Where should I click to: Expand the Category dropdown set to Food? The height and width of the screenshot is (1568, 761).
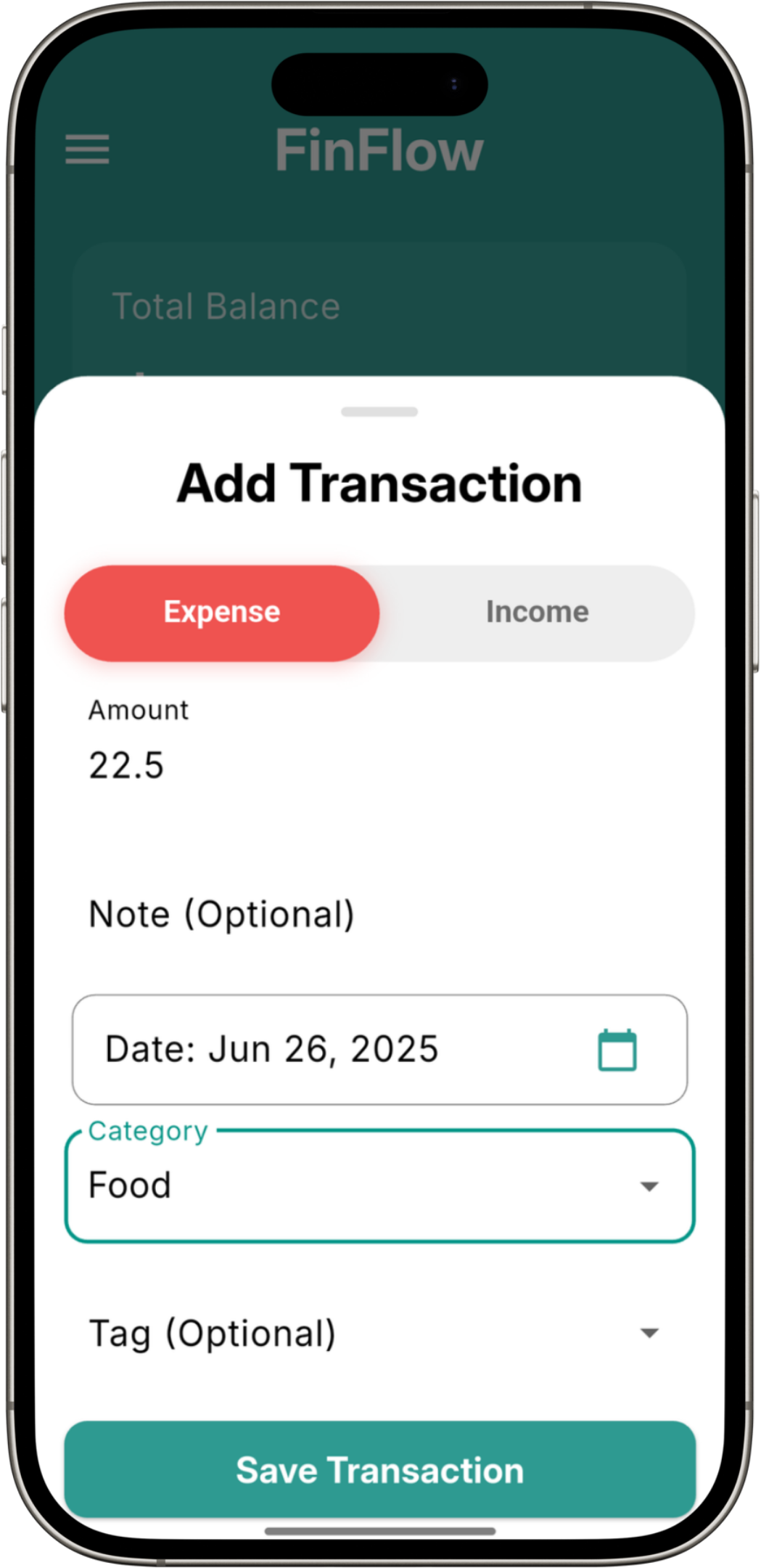[379, 1185]
